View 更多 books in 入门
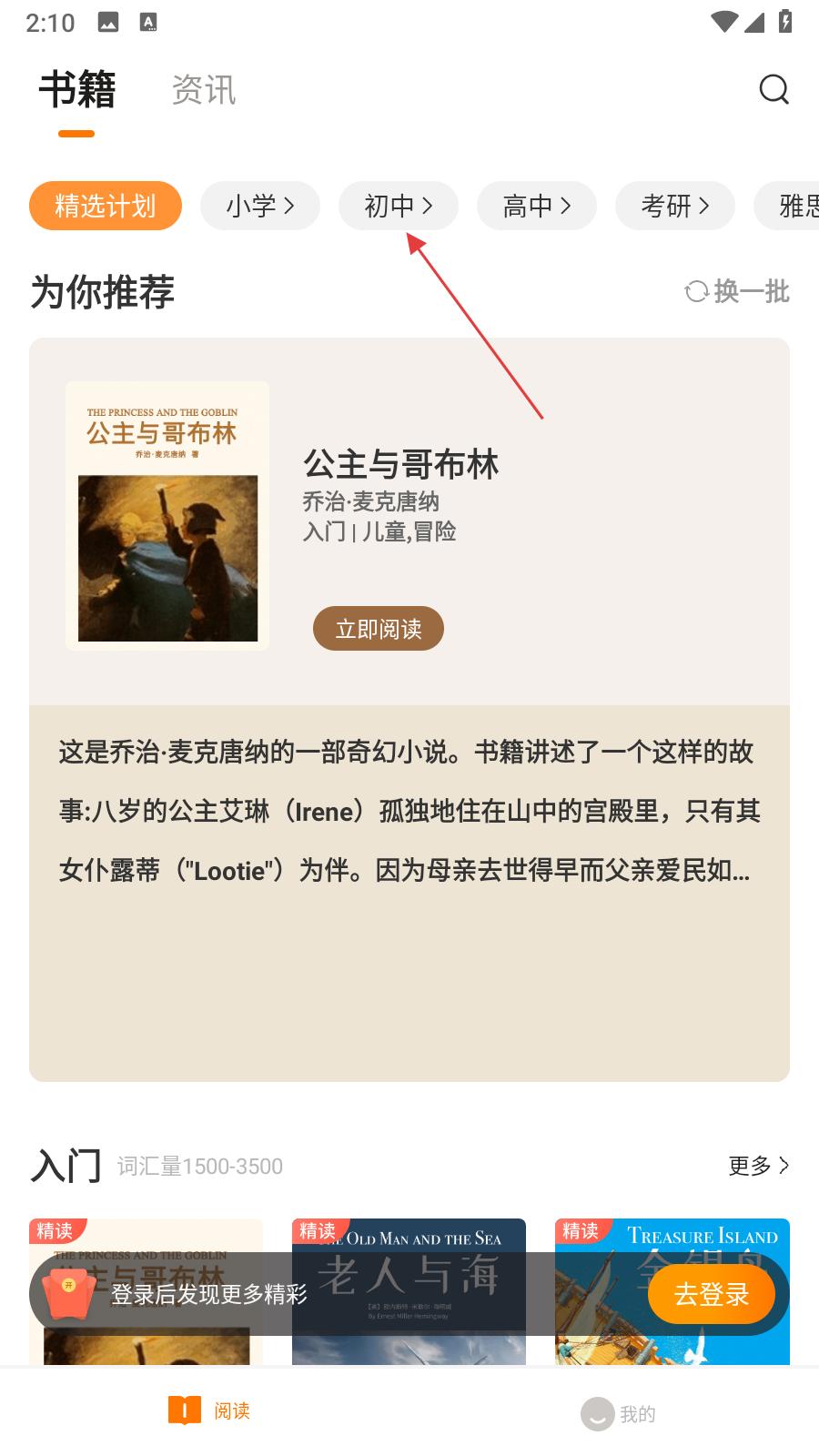819x1456 pixels. [x=759, y=1166]
